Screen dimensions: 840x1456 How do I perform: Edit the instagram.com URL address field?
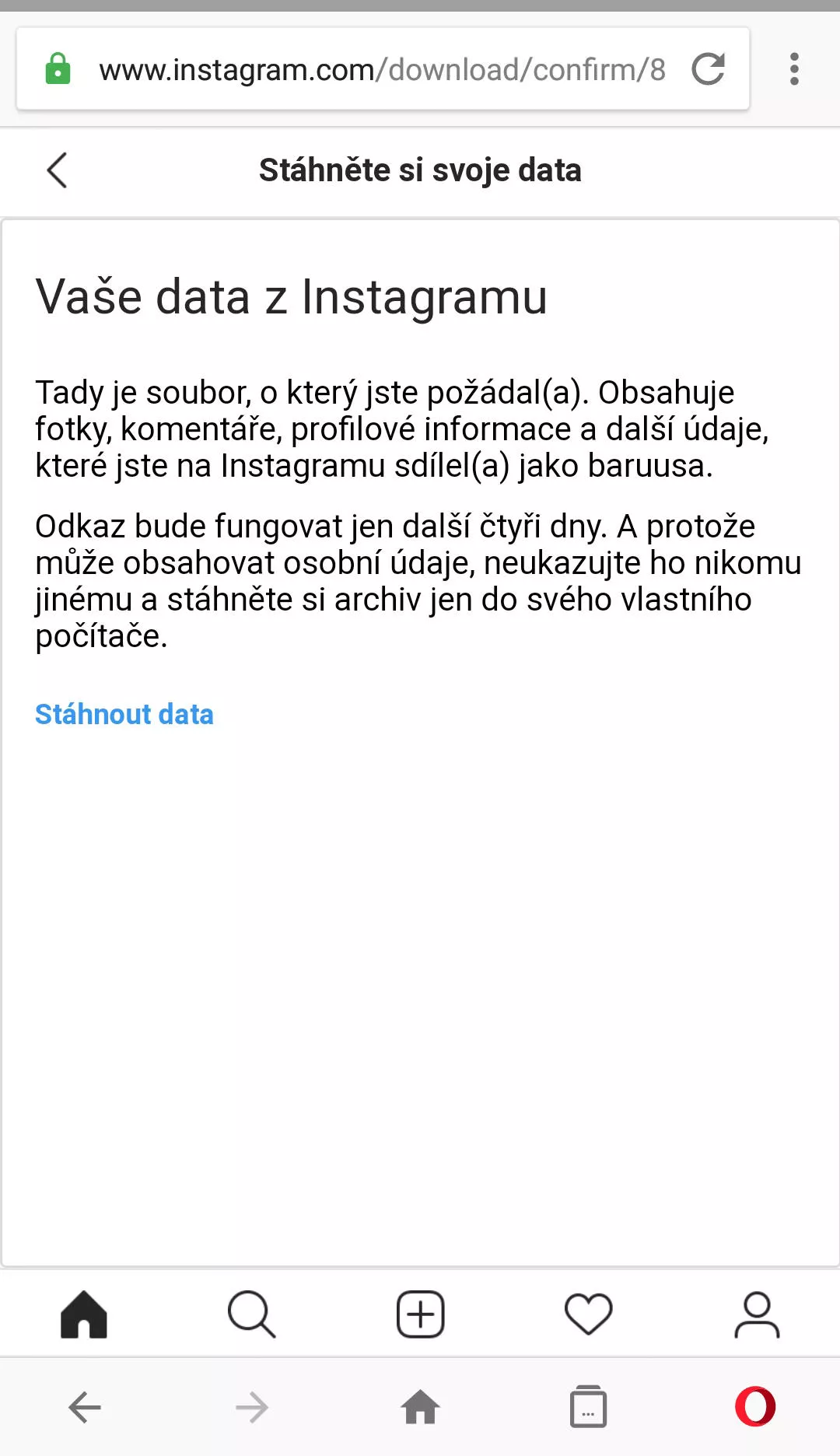(x=382, y=69)
